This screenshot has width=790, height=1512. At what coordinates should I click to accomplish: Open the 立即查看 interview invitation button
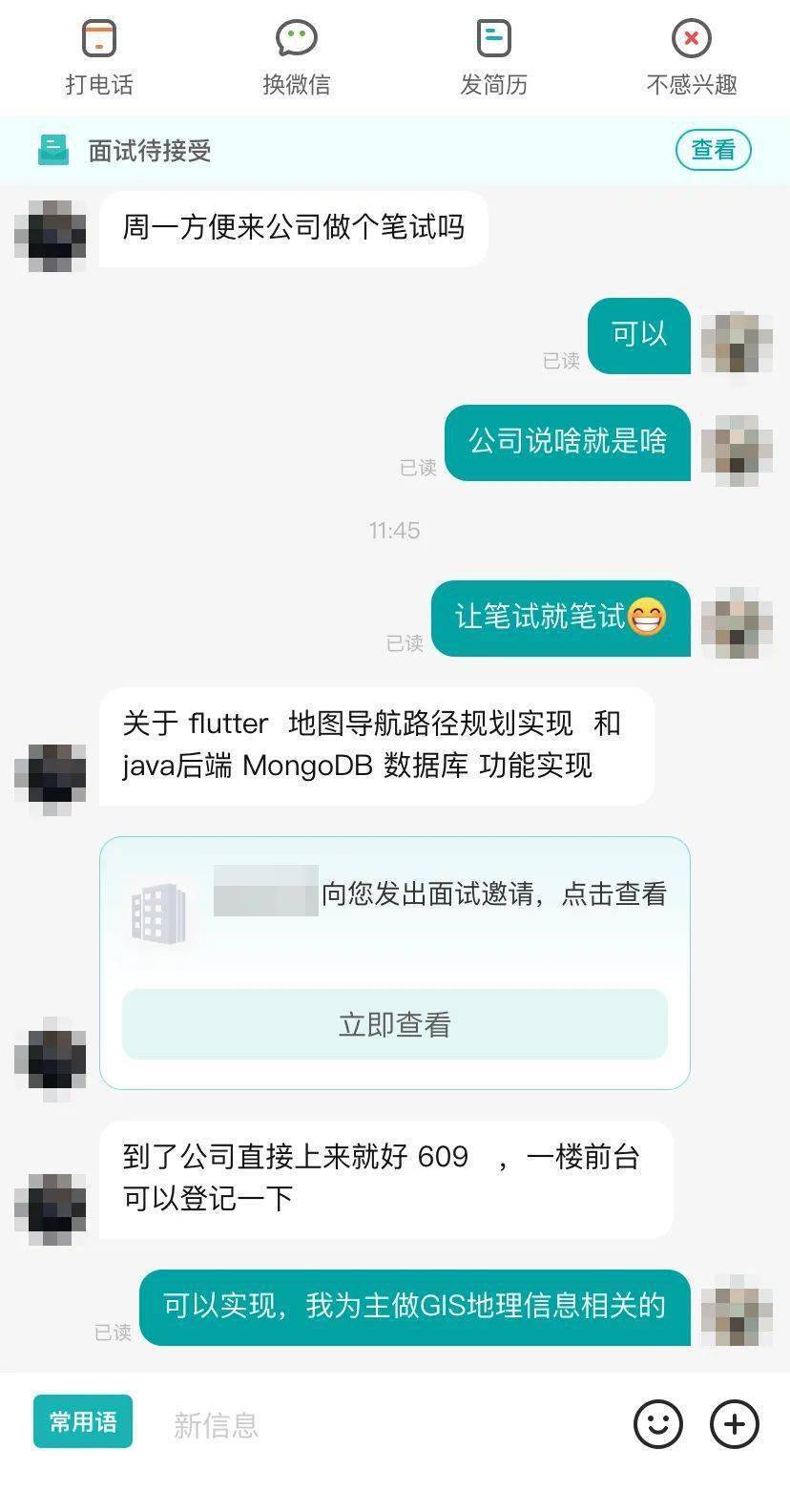394,1024
